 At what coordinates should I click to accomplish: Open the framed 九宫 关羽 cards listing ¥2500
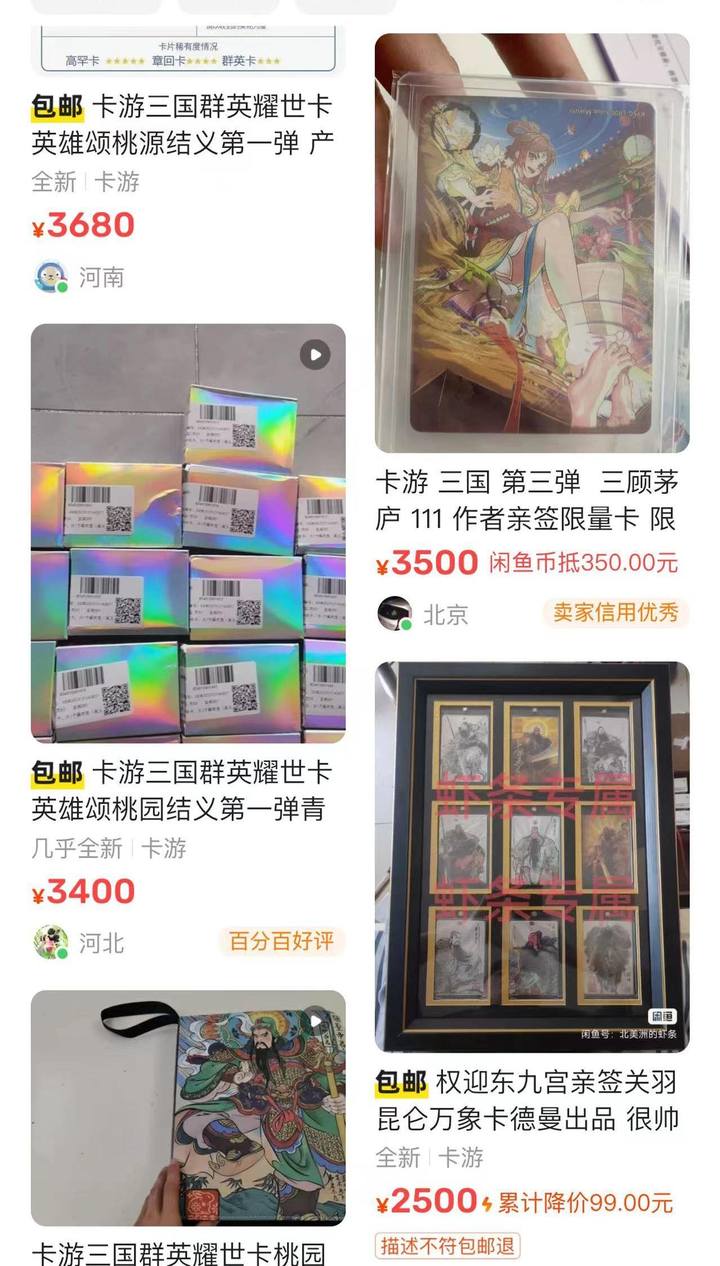click(531, 857)
